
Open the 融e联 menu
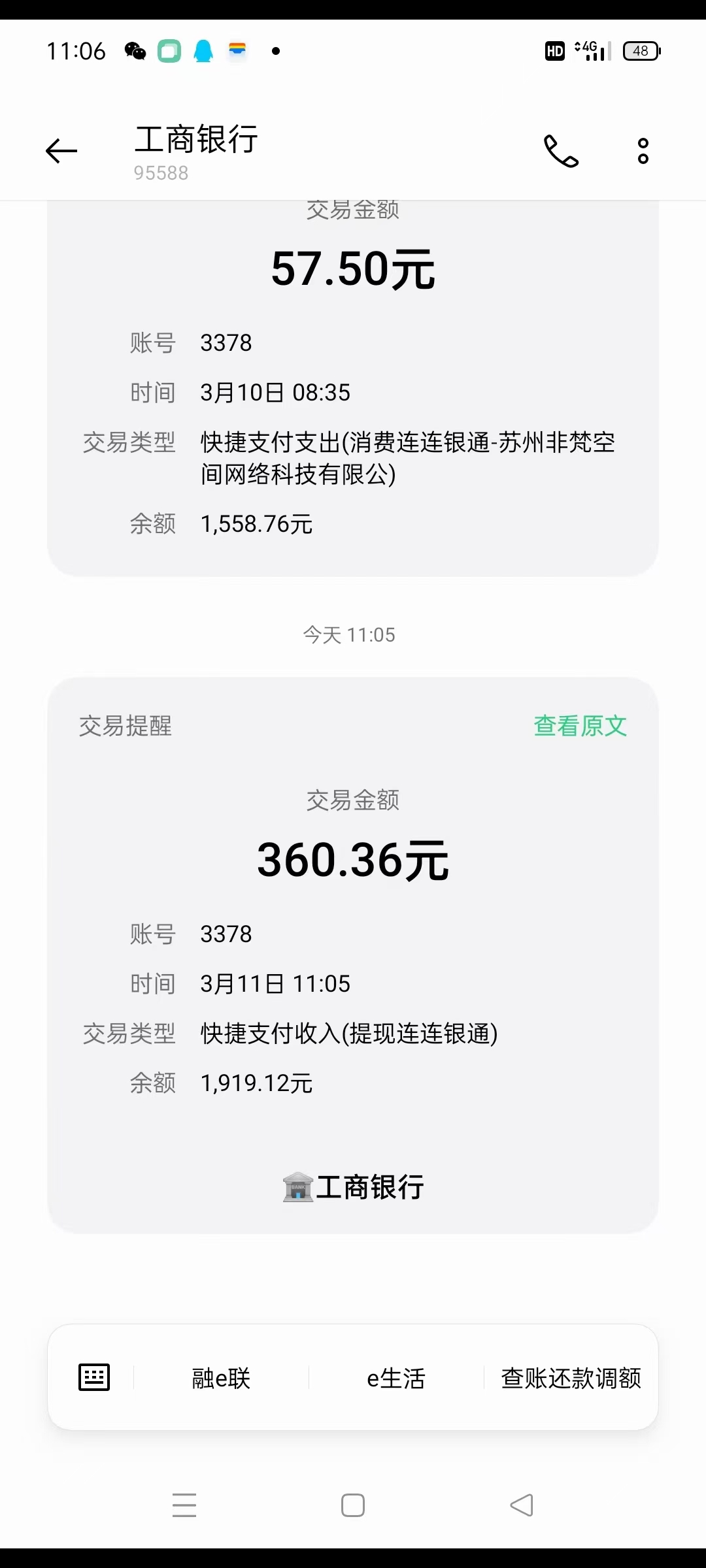221,1378
